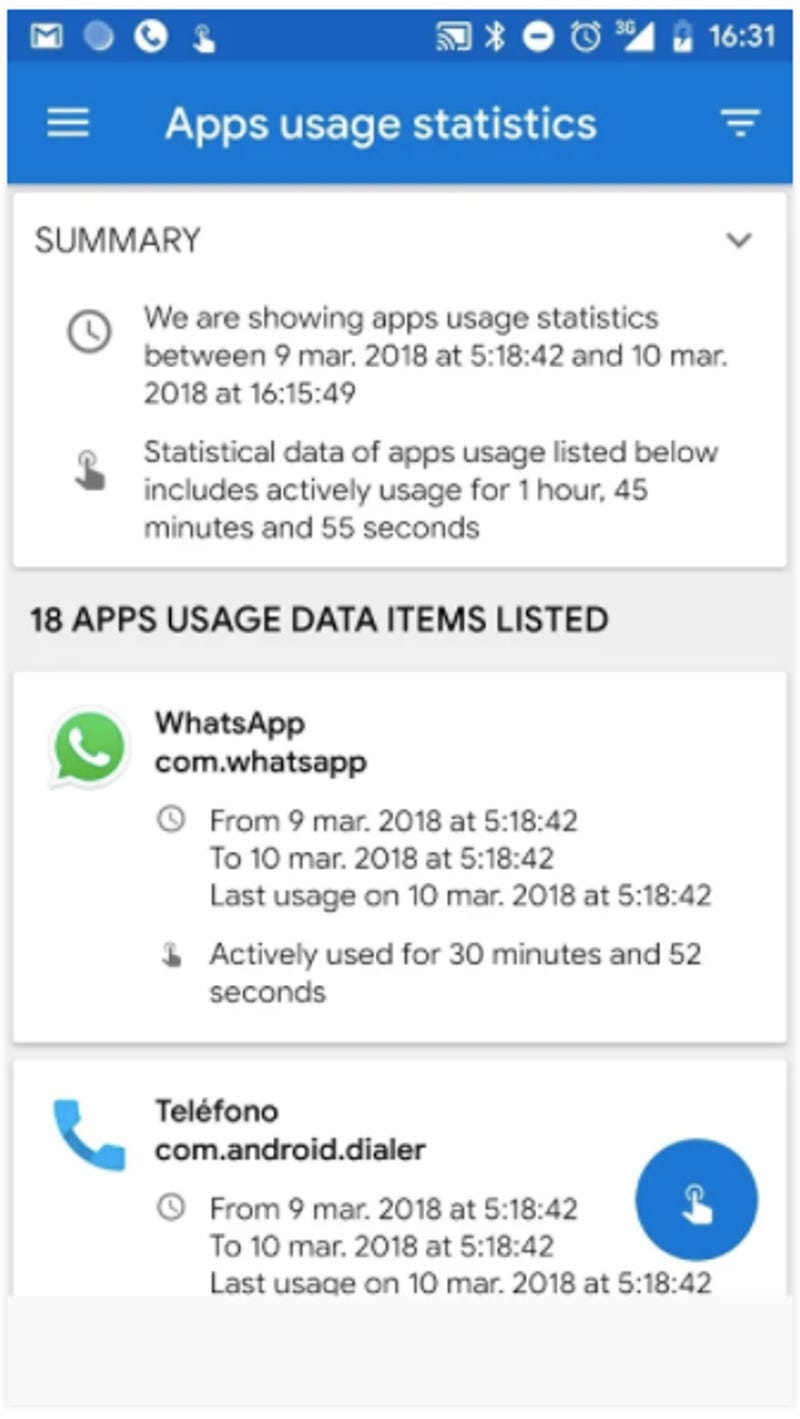The image size is (800, 1419).
Task: Open the filter options icon
Action: (739, 123)
